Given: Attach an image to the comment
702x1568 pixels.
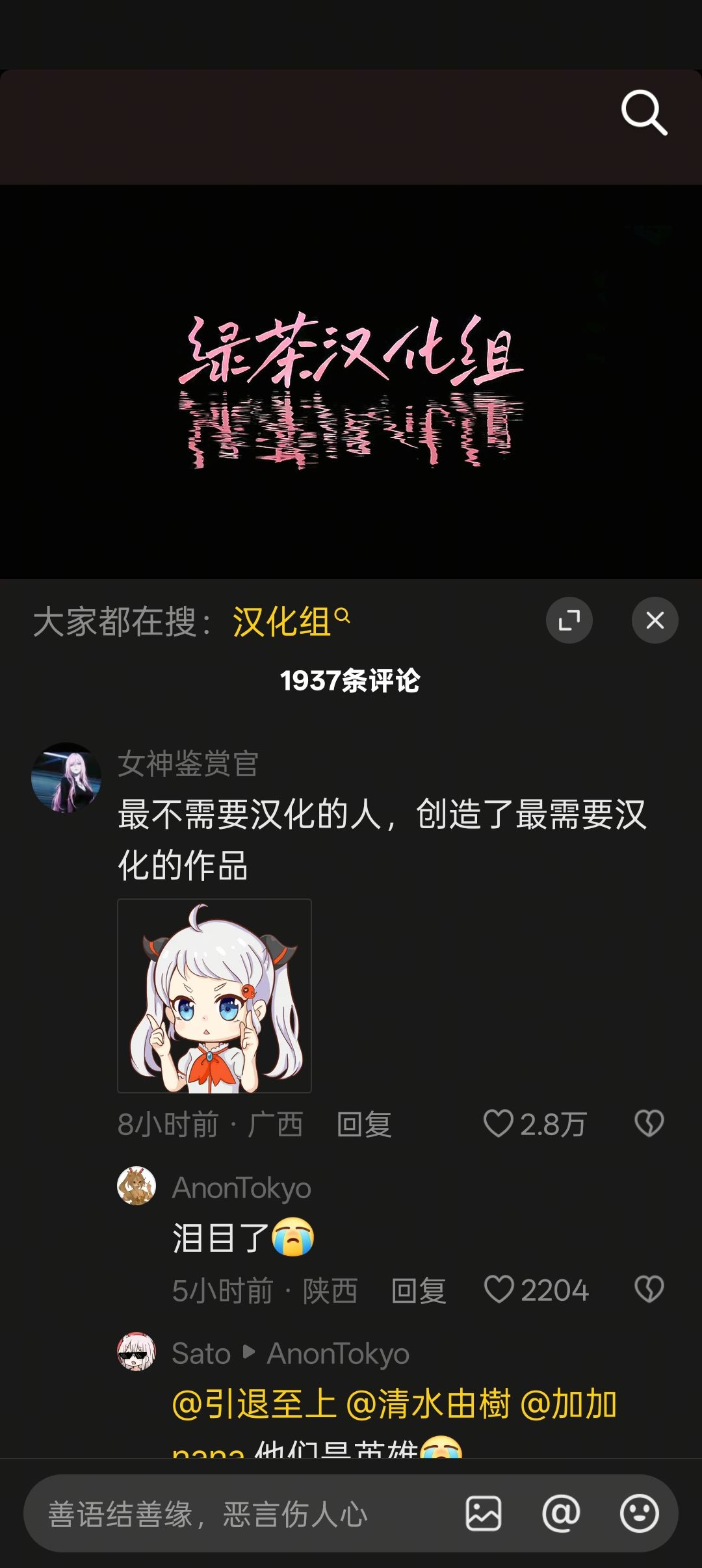Looking at the screenshot, I should coord(484,1513).
